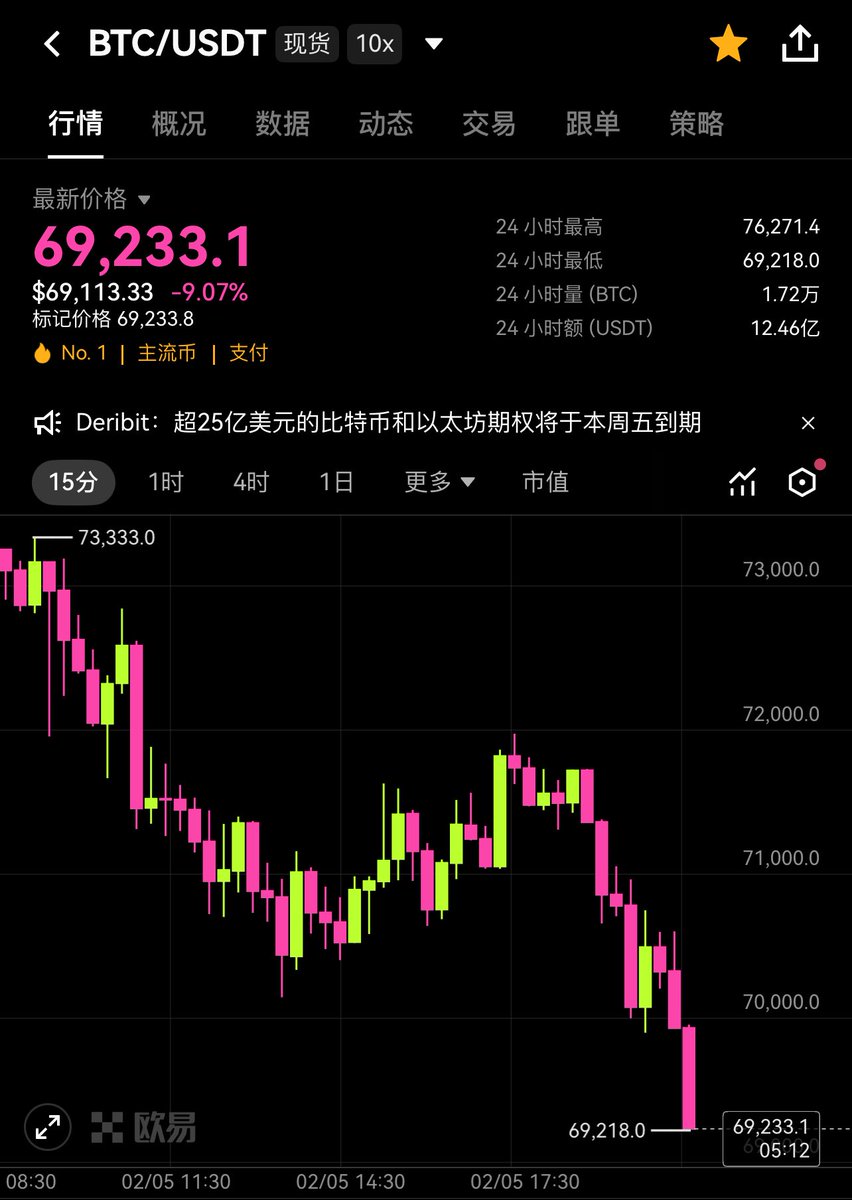Share this BTC/USDT chart
The image size is (852, 1200).
(799, 45)
